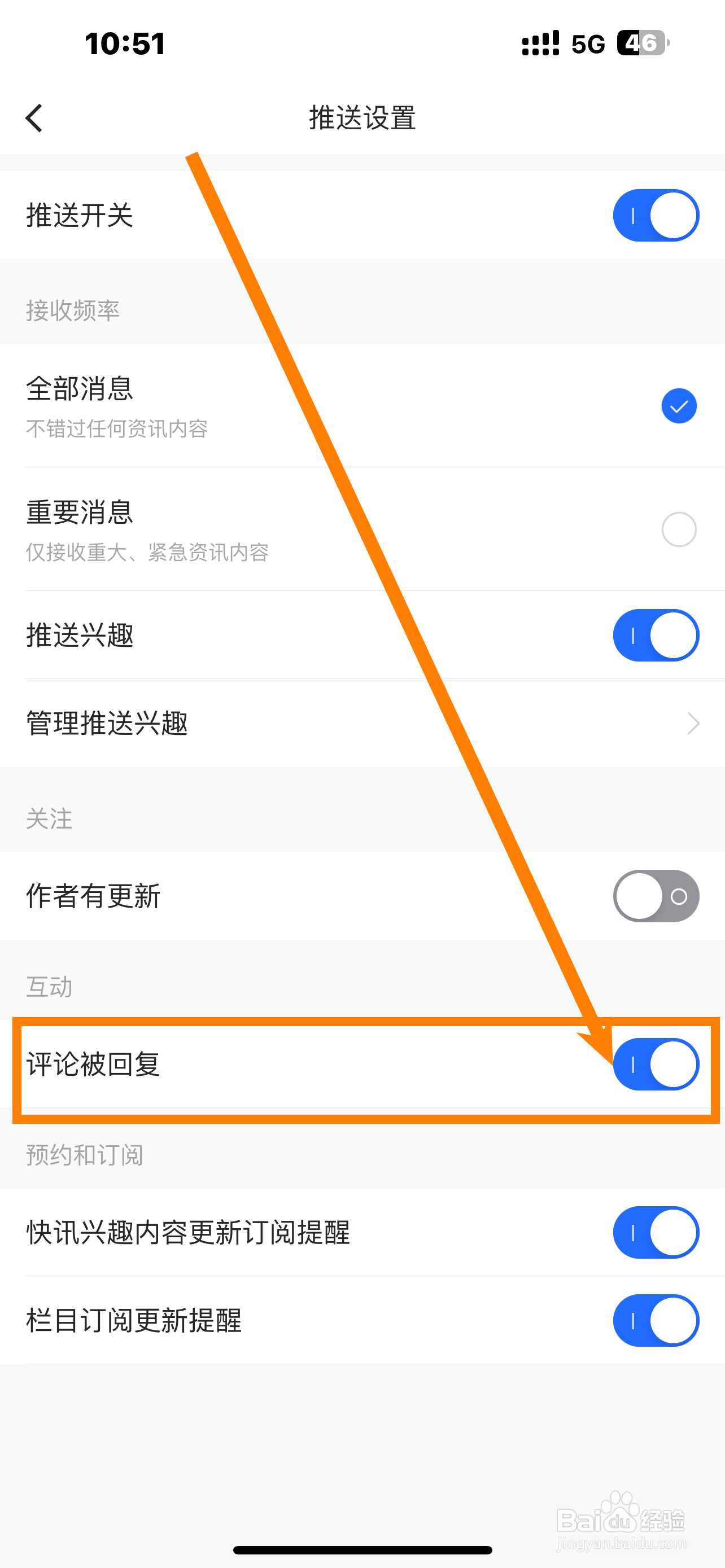The image size is (725, 1568).
Task: Enable the 作者有更新 toggle
Action: (656, 895)
